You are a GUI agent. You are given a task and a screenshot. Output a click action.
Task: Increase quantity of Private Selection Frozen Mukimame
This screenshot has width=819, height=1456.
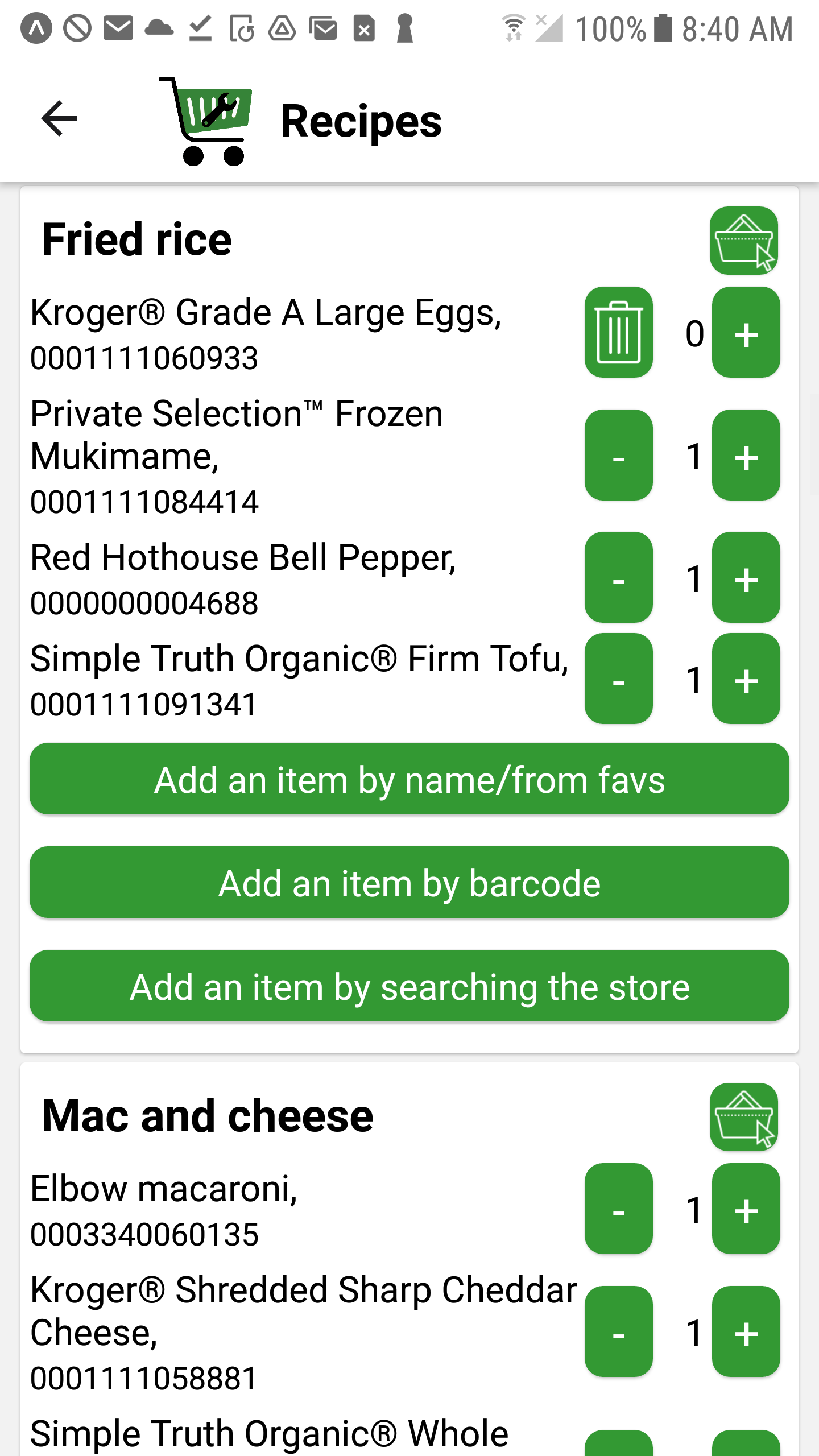coord(746,455)
